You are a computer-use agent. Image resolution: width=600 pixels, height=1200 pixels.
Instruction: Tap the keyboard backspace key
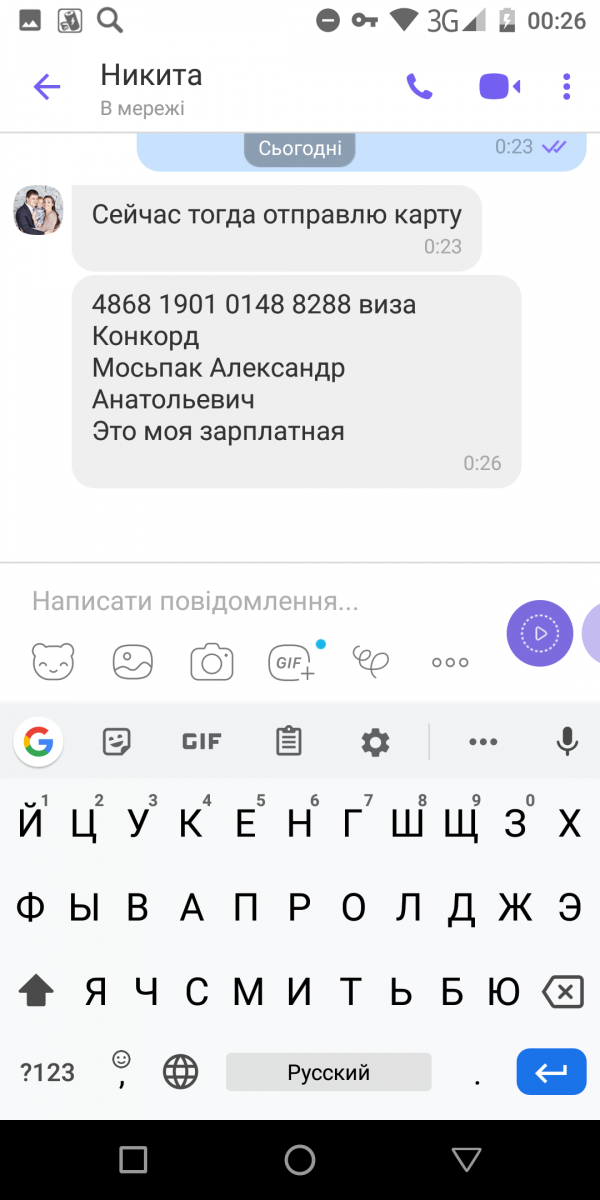[x=562, y=992]
